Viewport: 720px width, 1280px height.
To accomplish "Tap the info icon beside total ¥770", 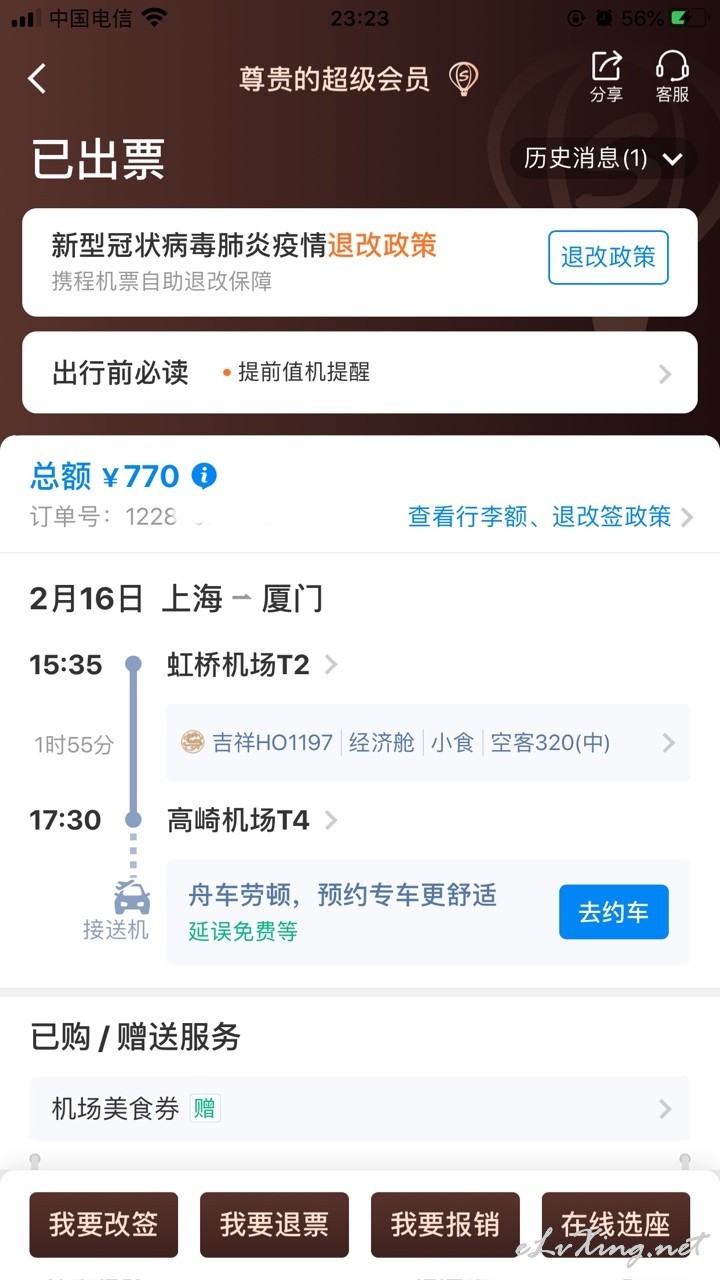I will point(204,476).
